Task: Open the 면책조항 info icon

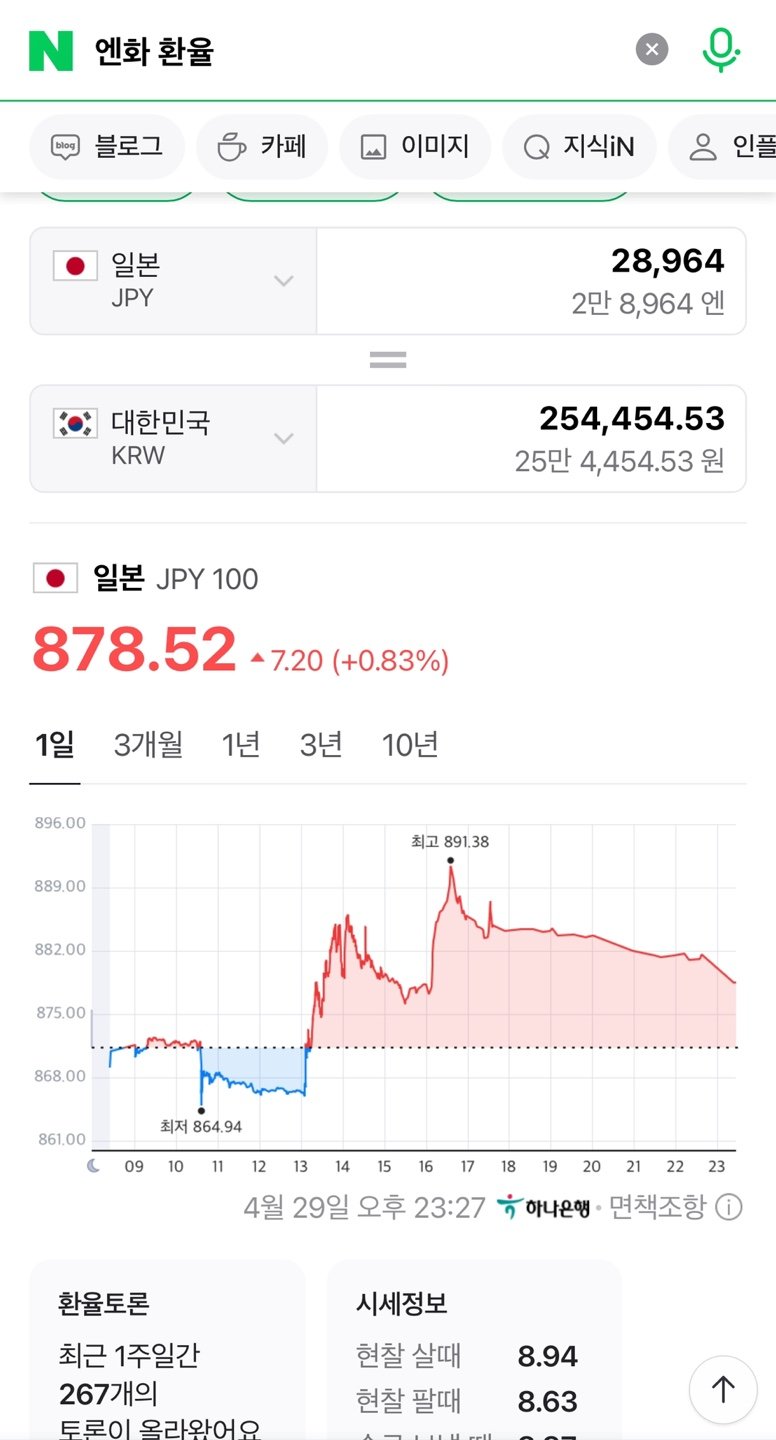Action: click(729, 1207)
